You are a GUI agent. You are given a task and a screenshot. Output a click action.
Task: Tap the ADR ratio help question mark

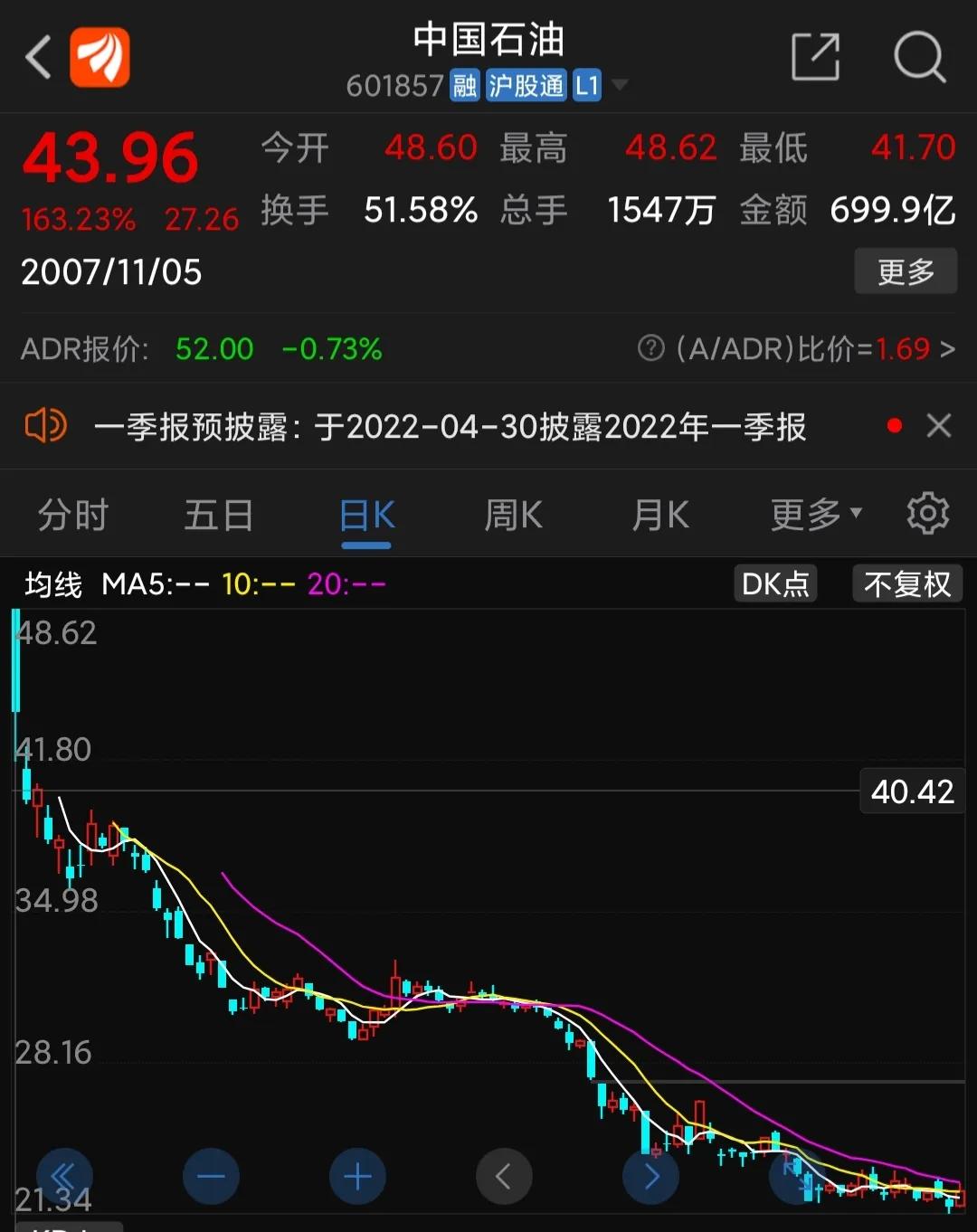click(x=650, y=348)
